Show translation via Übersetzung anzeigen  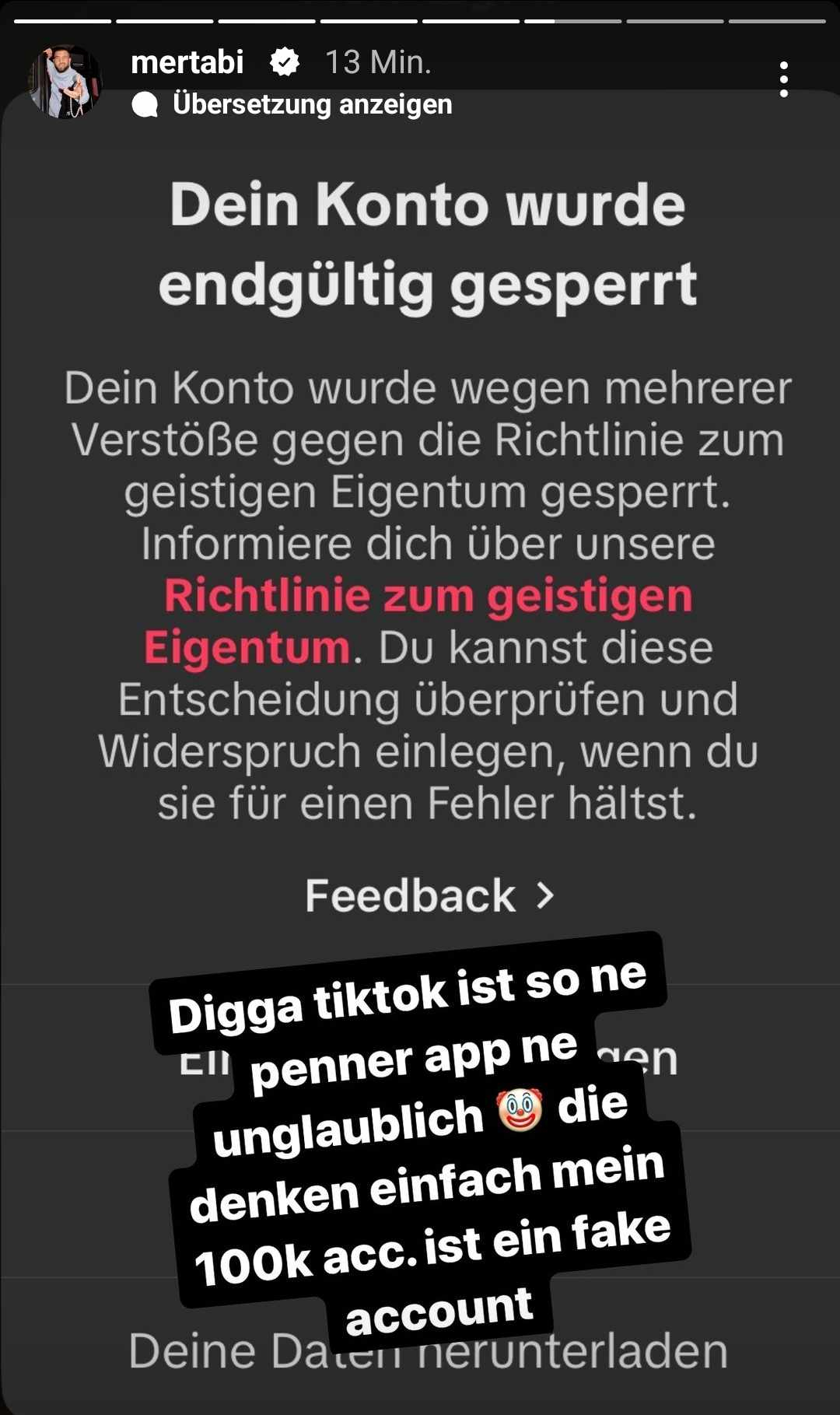click(x=311, y=104)
